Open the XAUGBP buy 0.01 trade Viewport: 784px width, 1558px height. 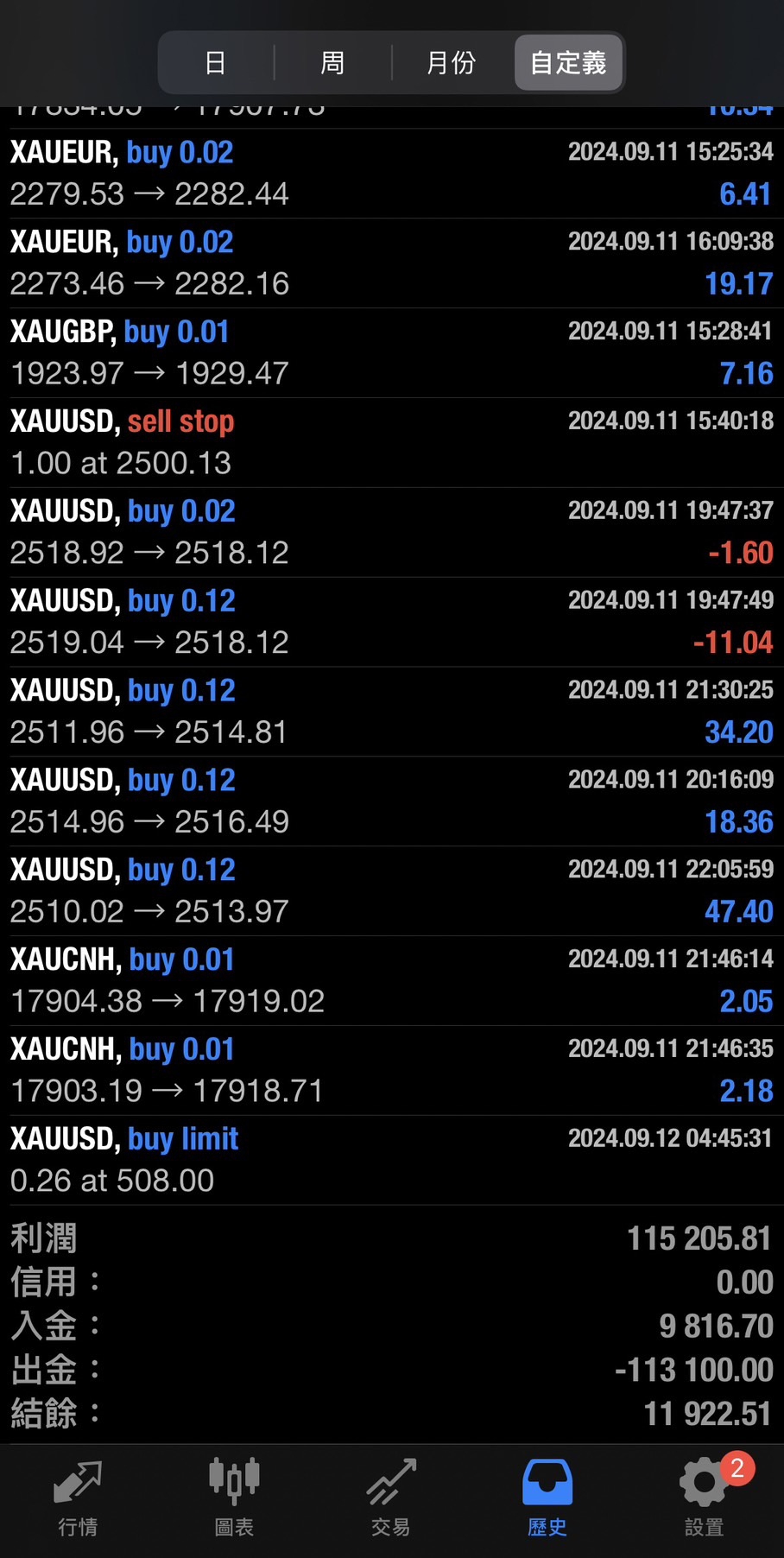pyautogui.click(x=392, y=353)
